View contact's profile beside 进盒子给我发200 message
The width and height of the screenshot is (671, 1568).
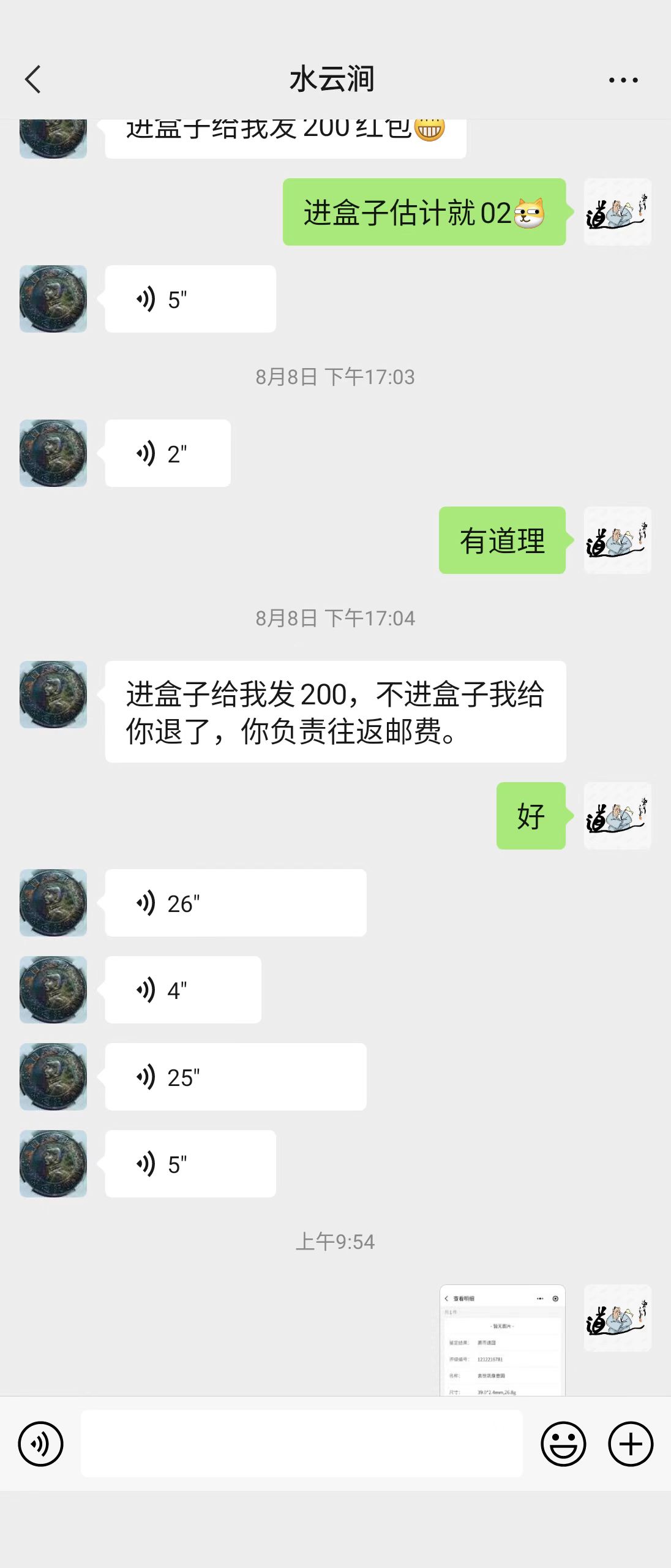pyautogui.click(x=53, y=695)
